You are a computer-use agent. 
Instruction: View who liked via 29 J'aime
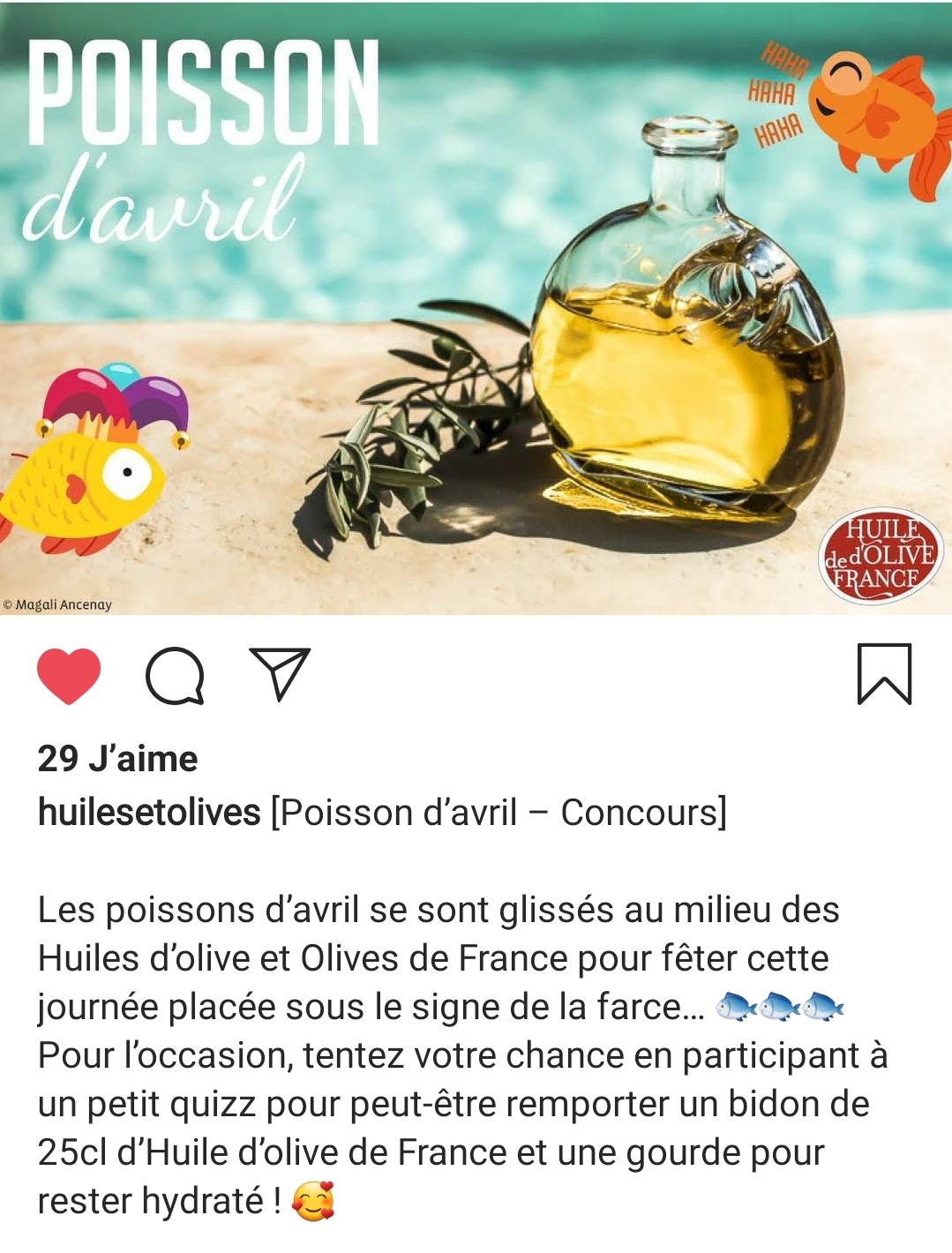click(x=117, y=759)
